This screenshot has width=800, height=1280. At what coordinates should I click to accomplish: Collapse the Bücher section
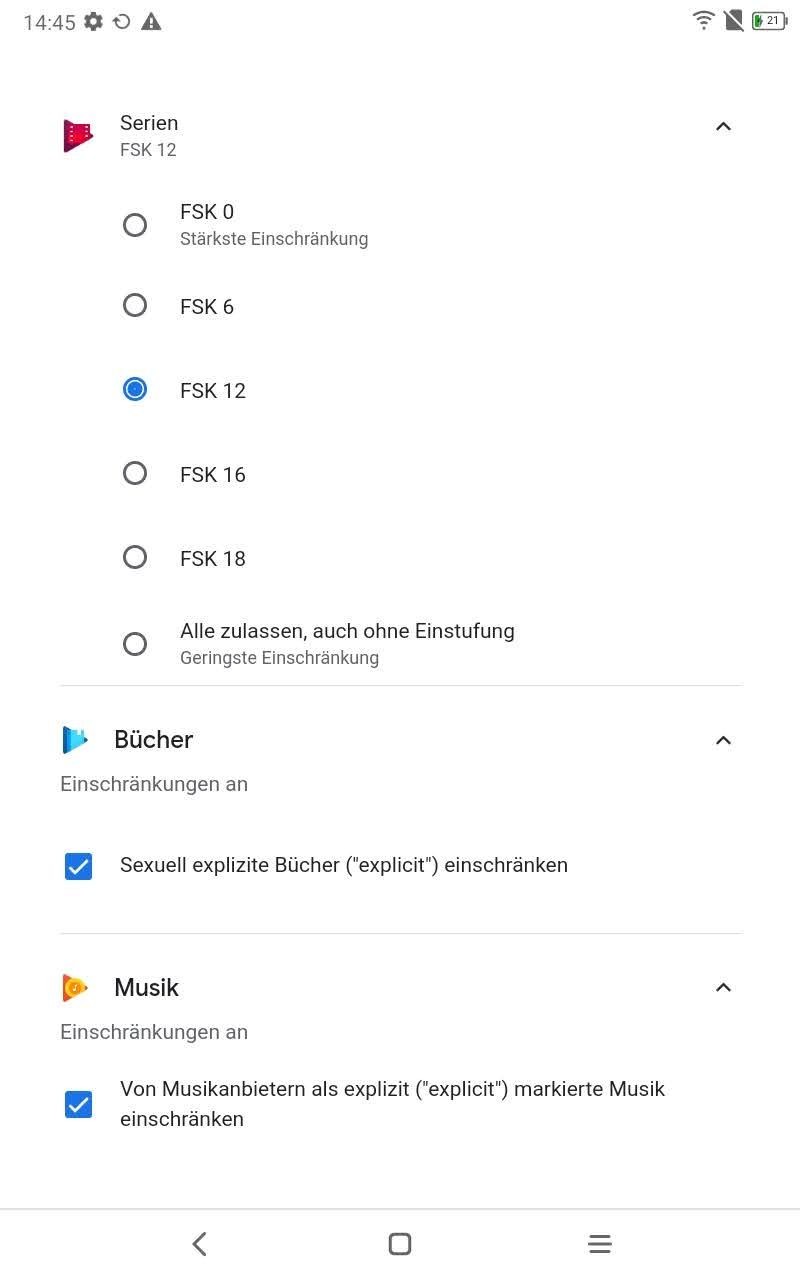[x=723, y=740]
